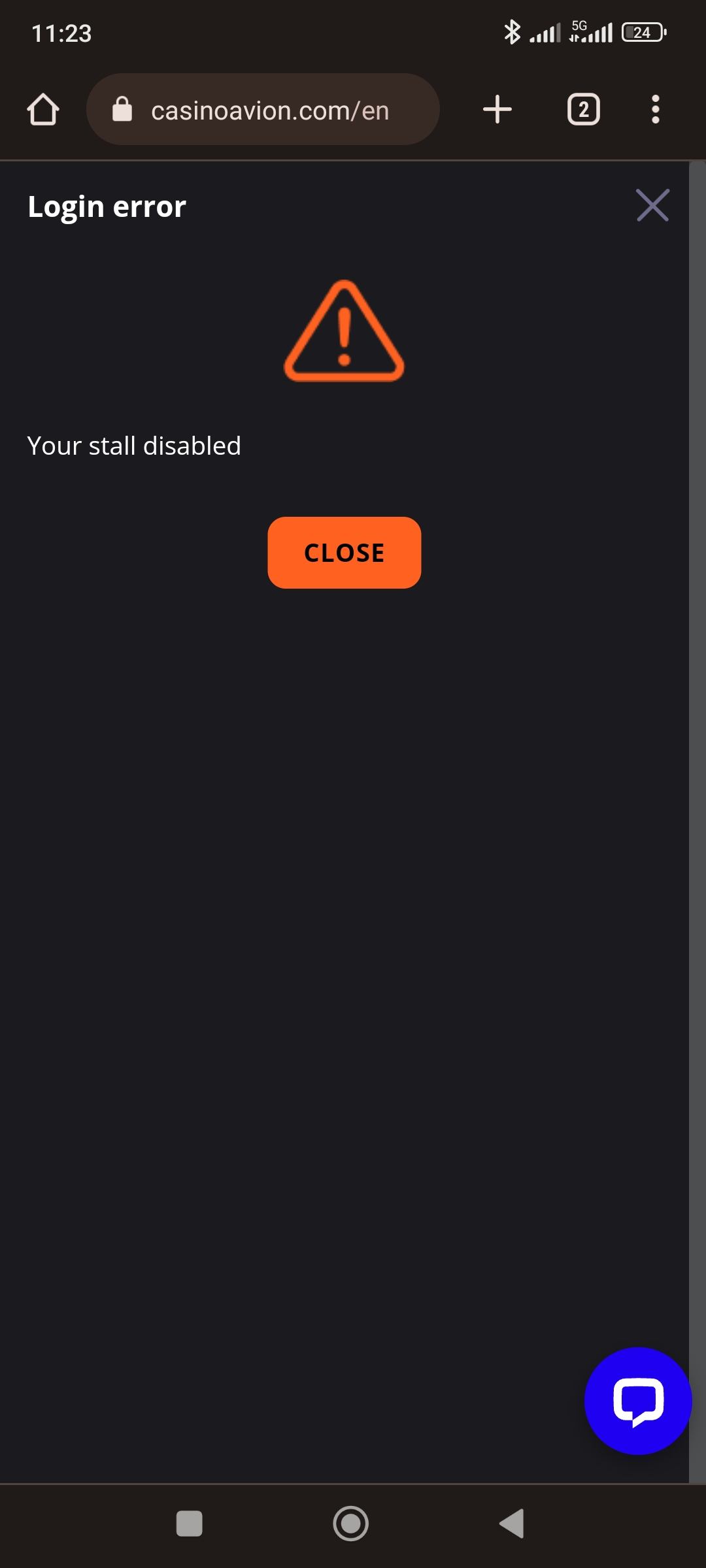This screenshot has height=1568, width=706.
Task: Dismiss the login error with the X icon
Action: [652, 205]
